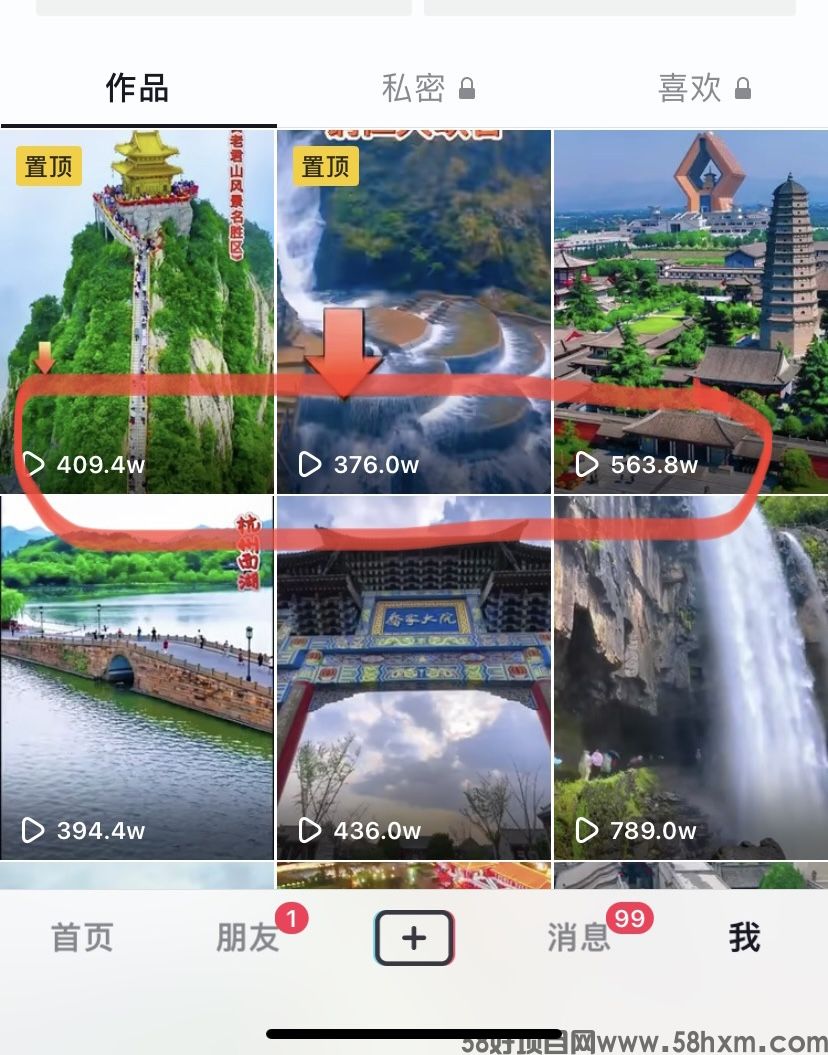This screenshot has height=1055, width=828.
Task: Open the 消息 tab
Action: 579,938
